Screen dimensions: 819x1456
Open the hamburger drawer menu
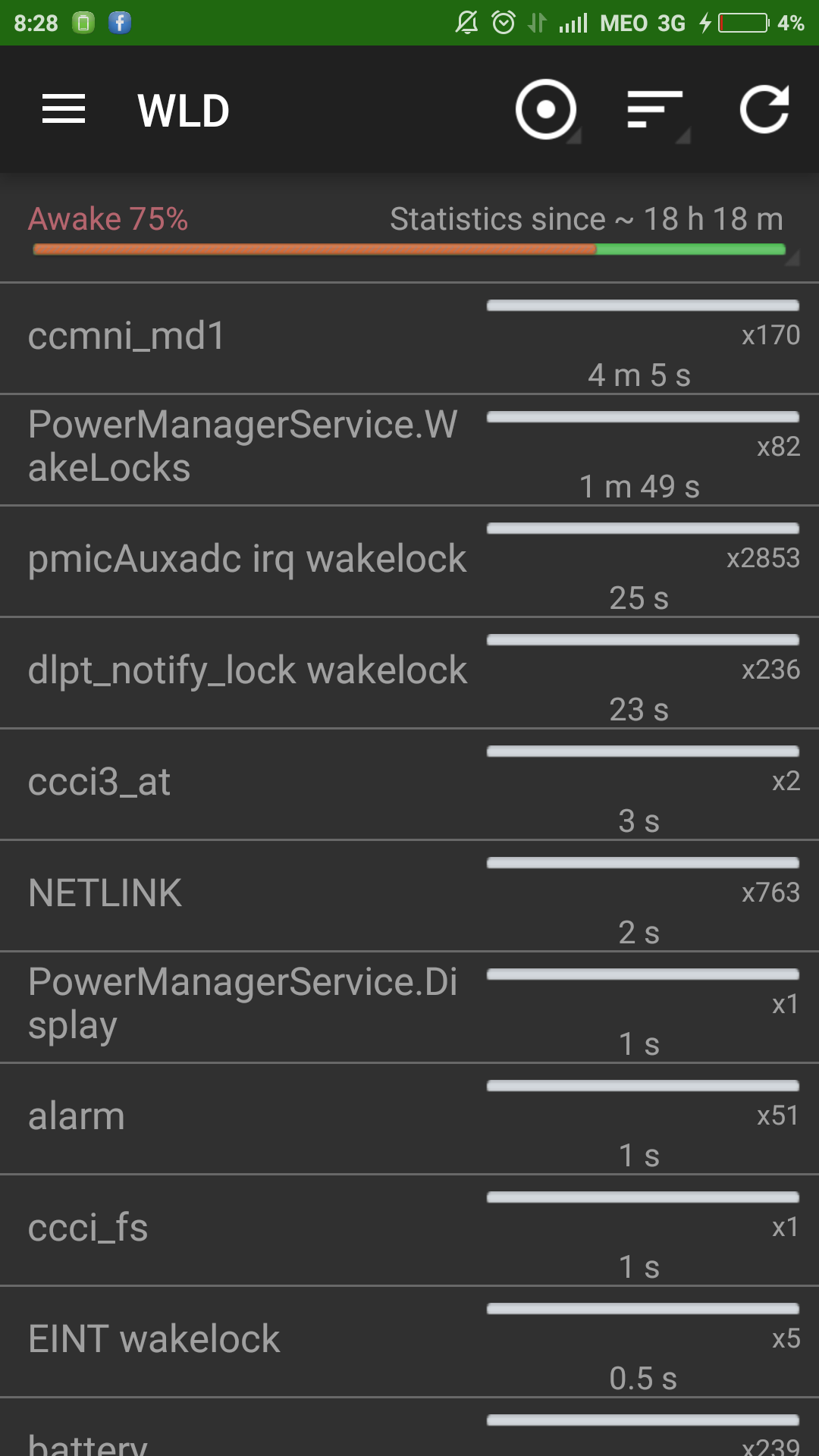(x=64, y=109)
